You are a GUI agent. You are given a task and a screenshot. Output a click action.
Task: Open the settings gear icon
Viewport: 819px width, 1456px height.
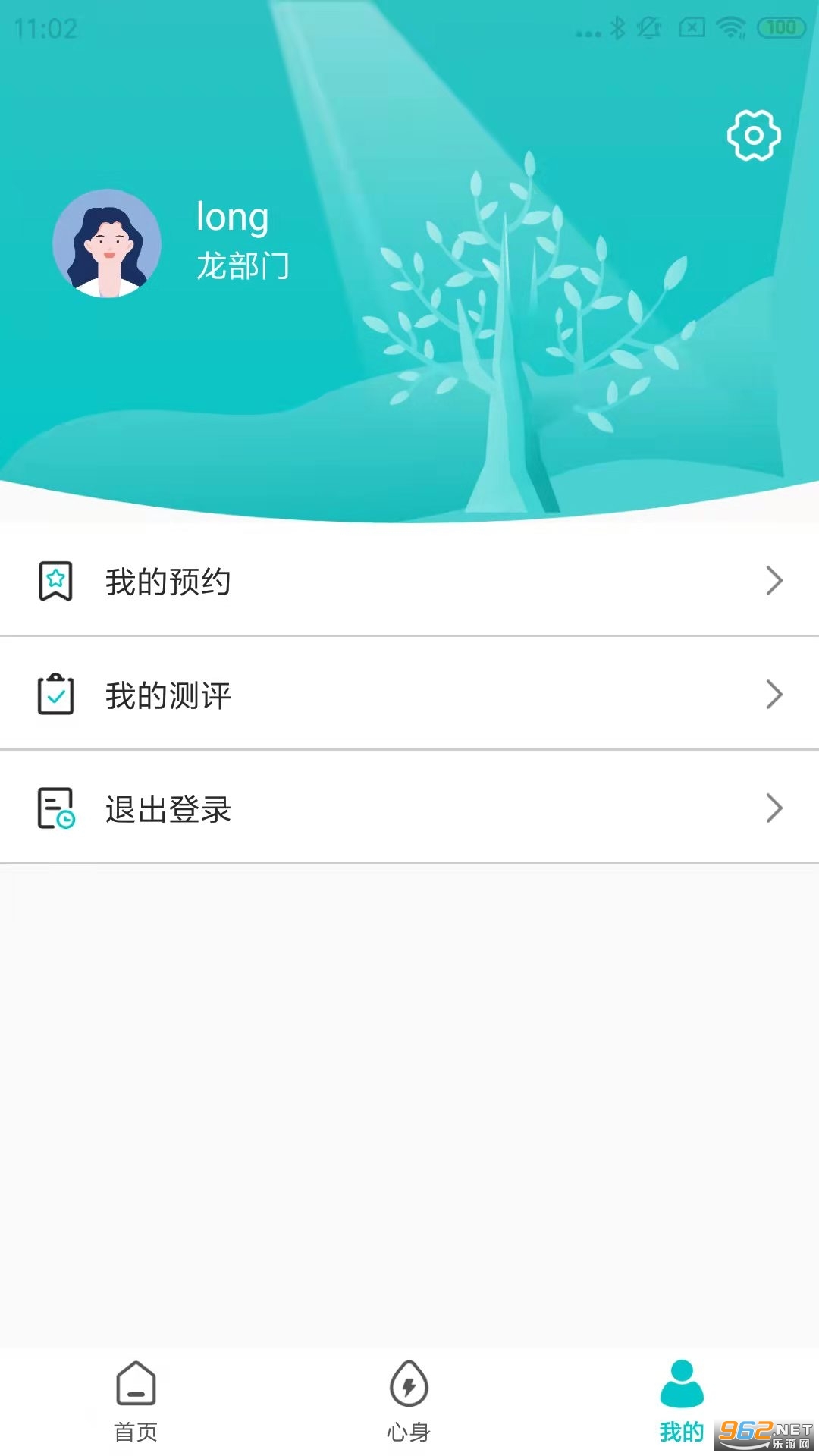(753, 136)
